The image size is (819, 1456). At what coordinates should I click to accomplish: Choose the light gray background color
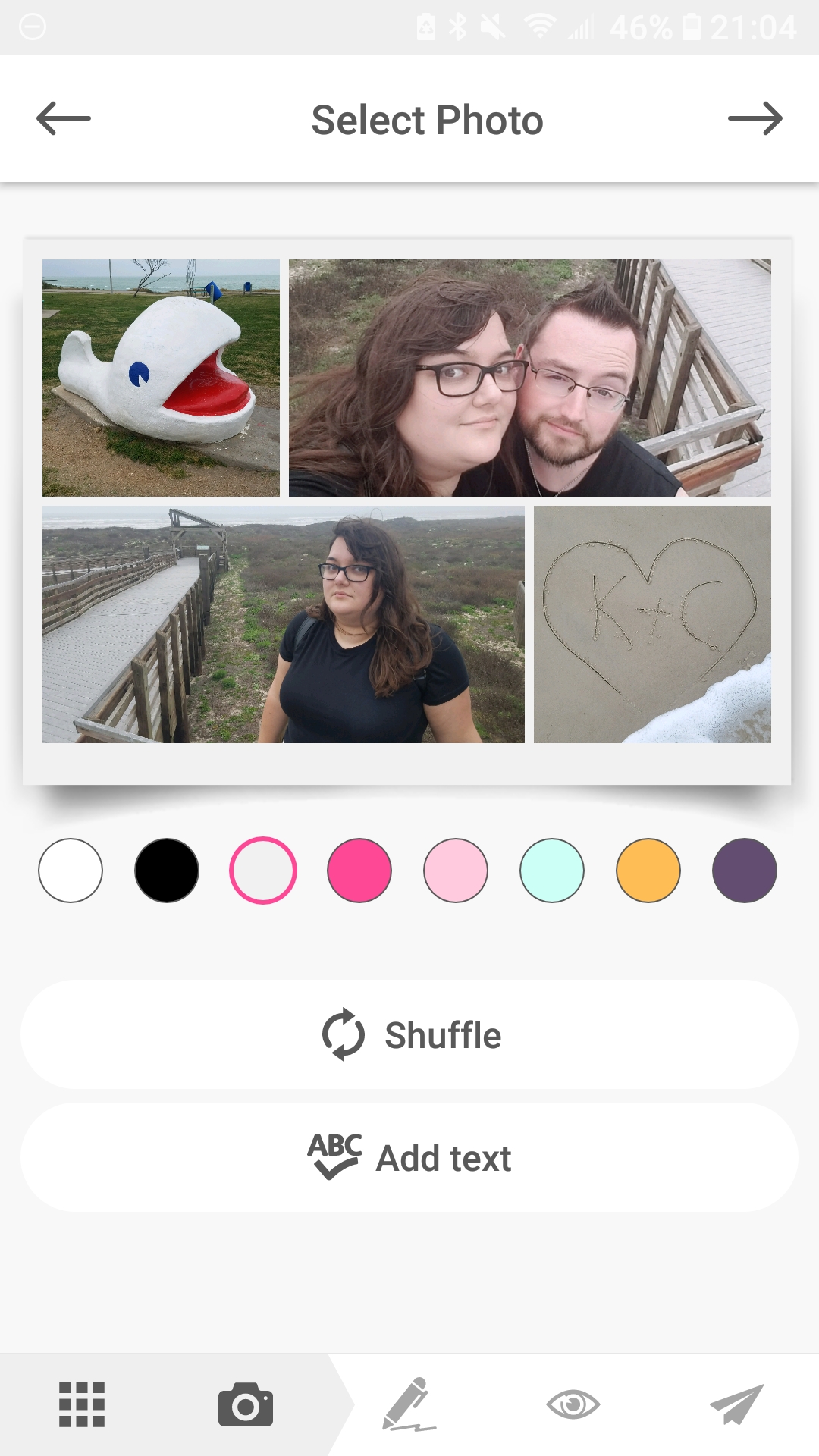263,871
